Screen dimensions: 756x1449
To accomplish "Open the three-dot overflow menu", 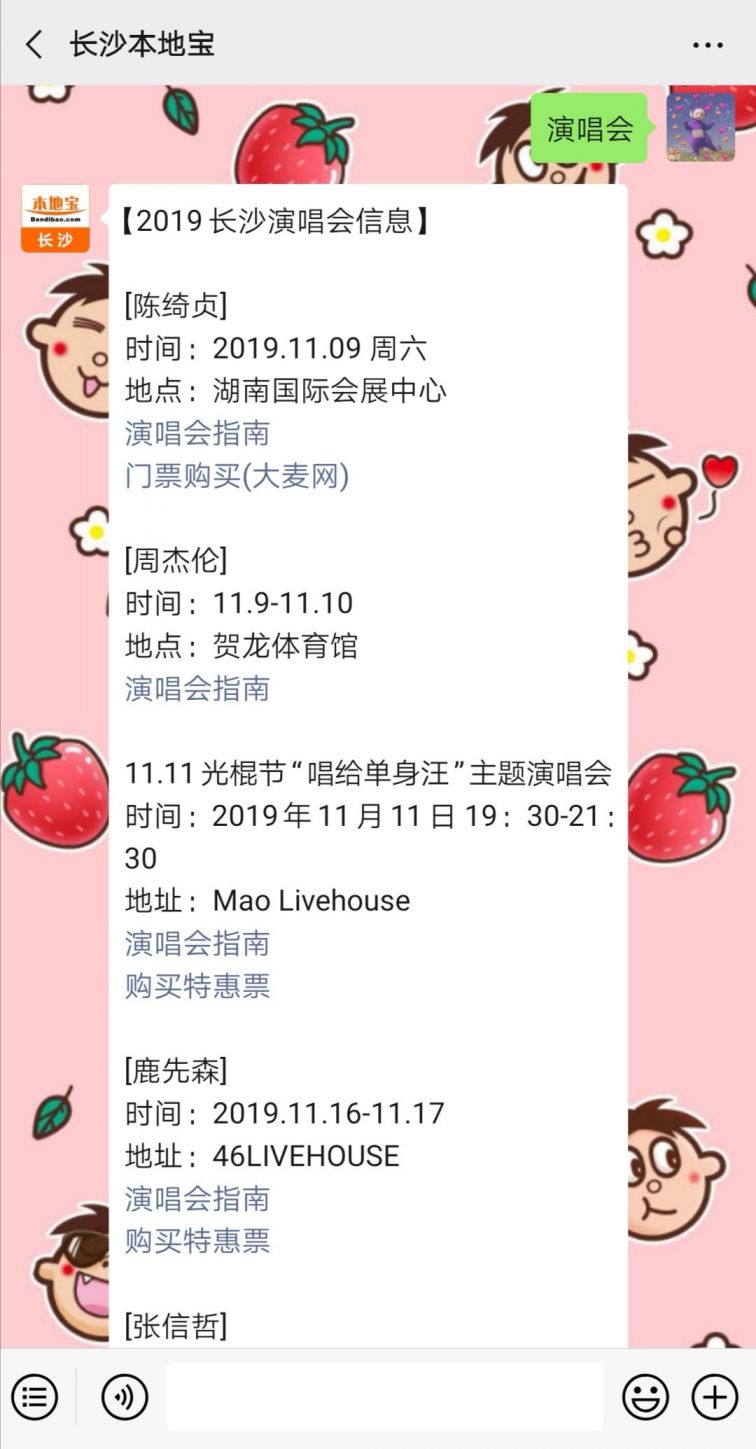I will click(707, 45).
